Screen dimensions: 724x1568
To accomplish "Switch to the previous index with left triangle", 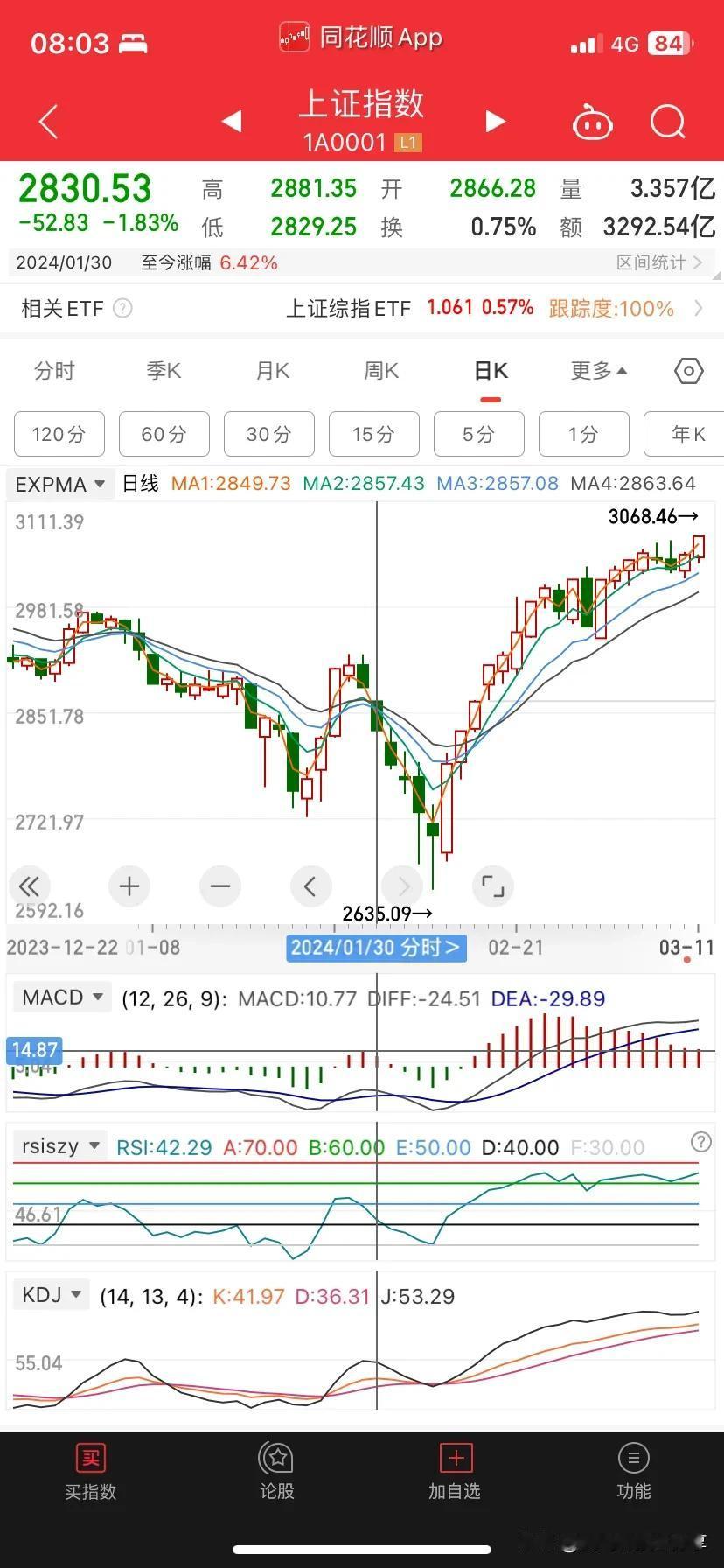I will (x=232, y=121).
